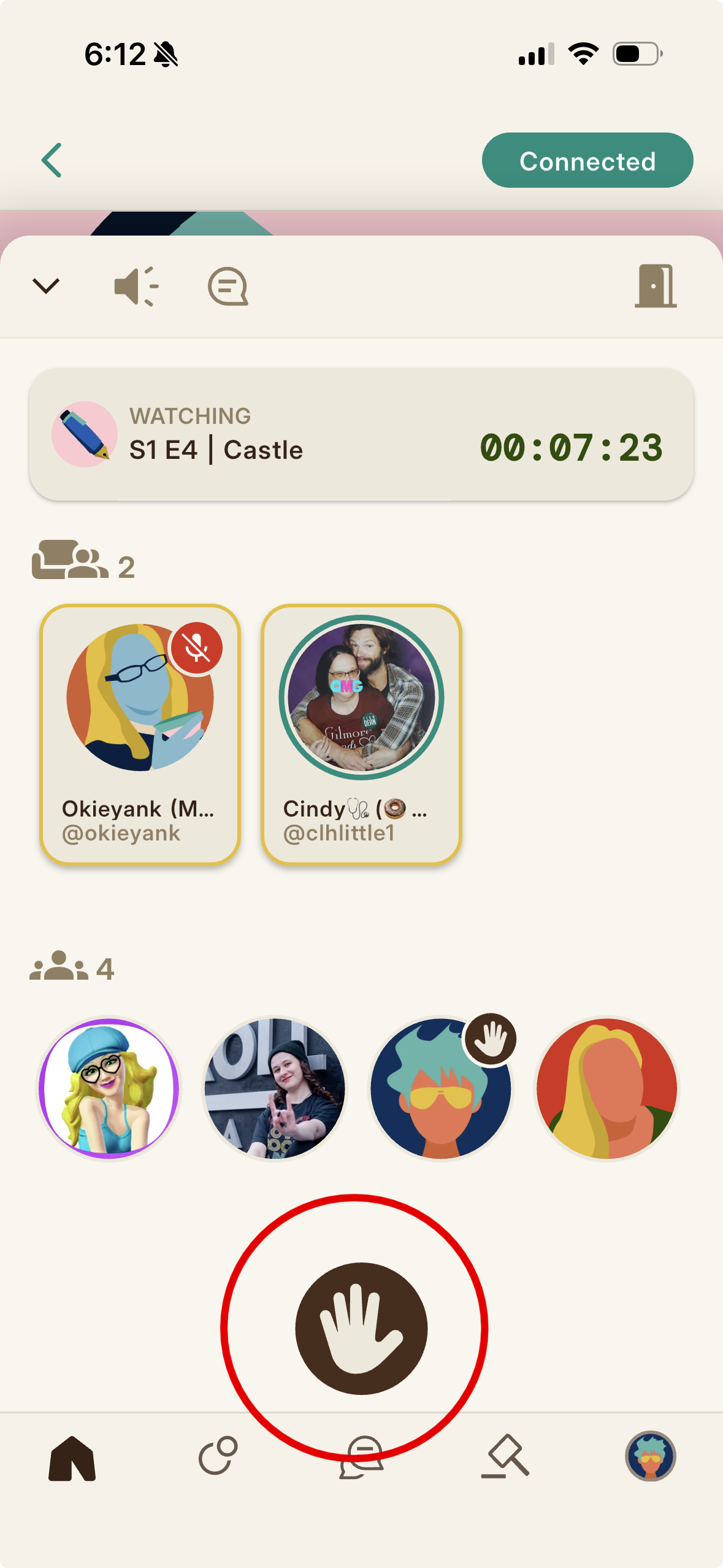View teal-haired audience member with raised hand
Screen dimensions: 723x1568
440,1088
